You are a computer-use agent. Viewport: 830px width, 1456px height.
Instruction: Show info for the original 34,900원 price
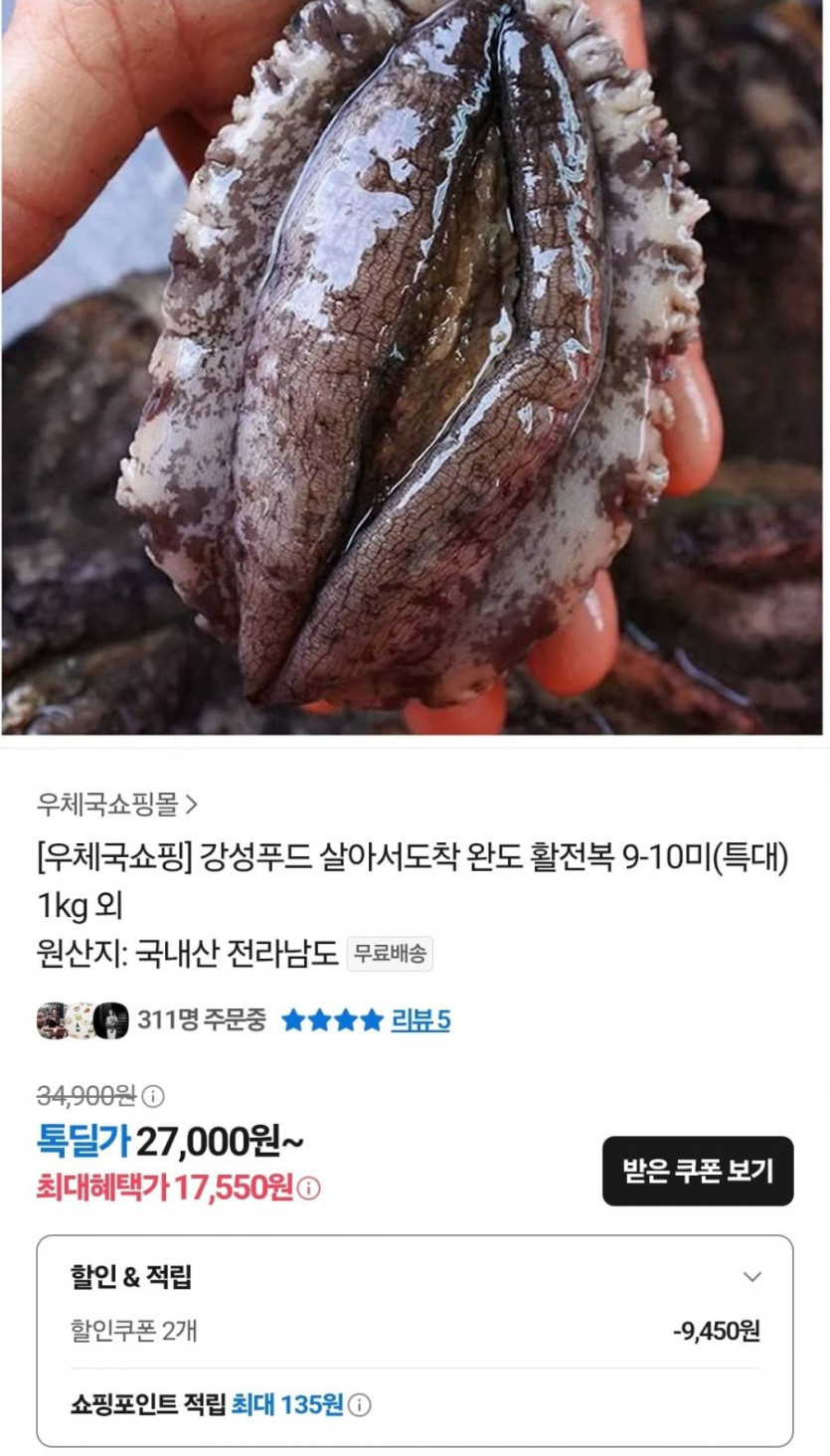click(153, 1097)
